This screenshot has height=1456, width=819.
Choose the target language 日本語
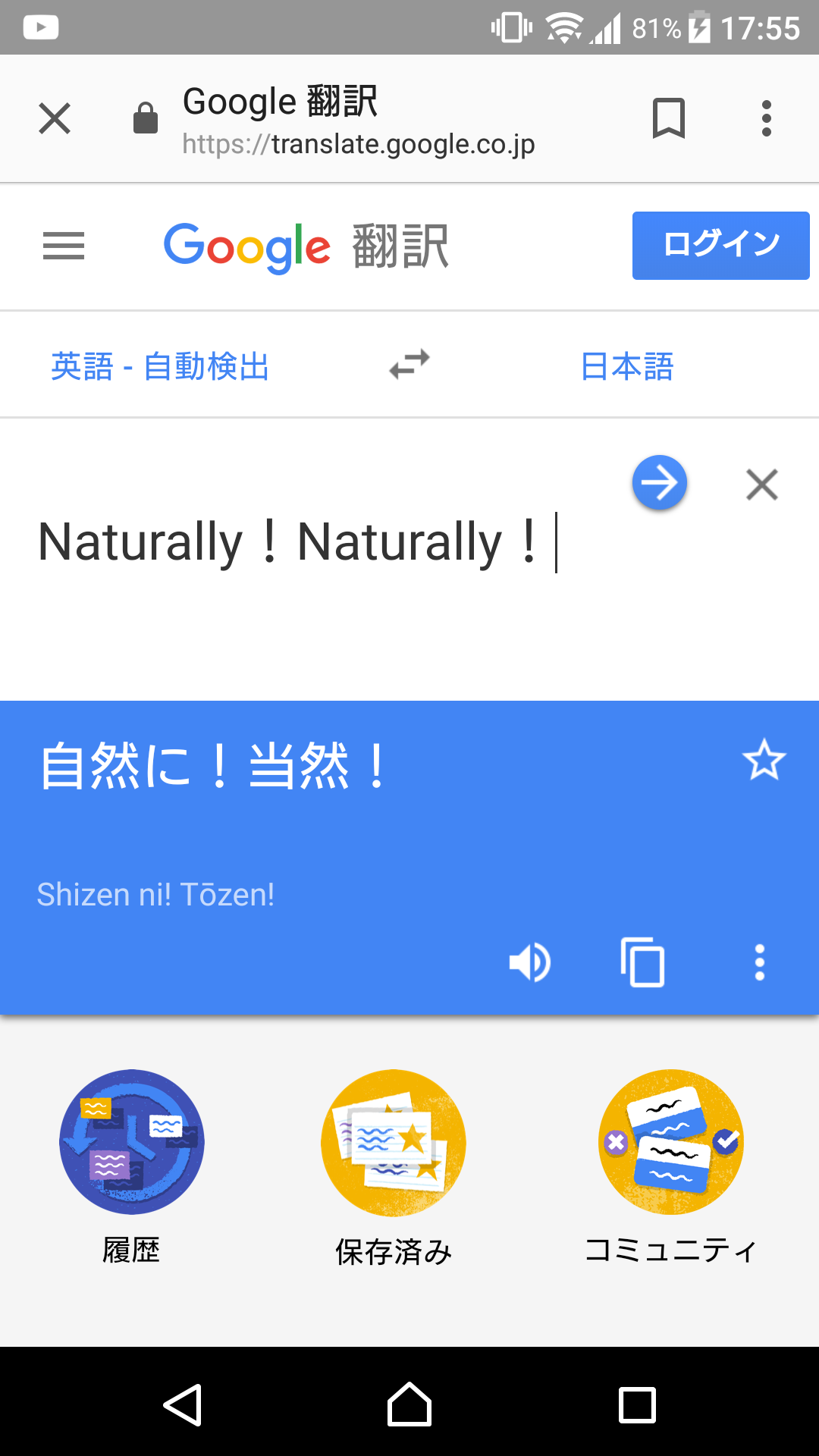(627, 366)
